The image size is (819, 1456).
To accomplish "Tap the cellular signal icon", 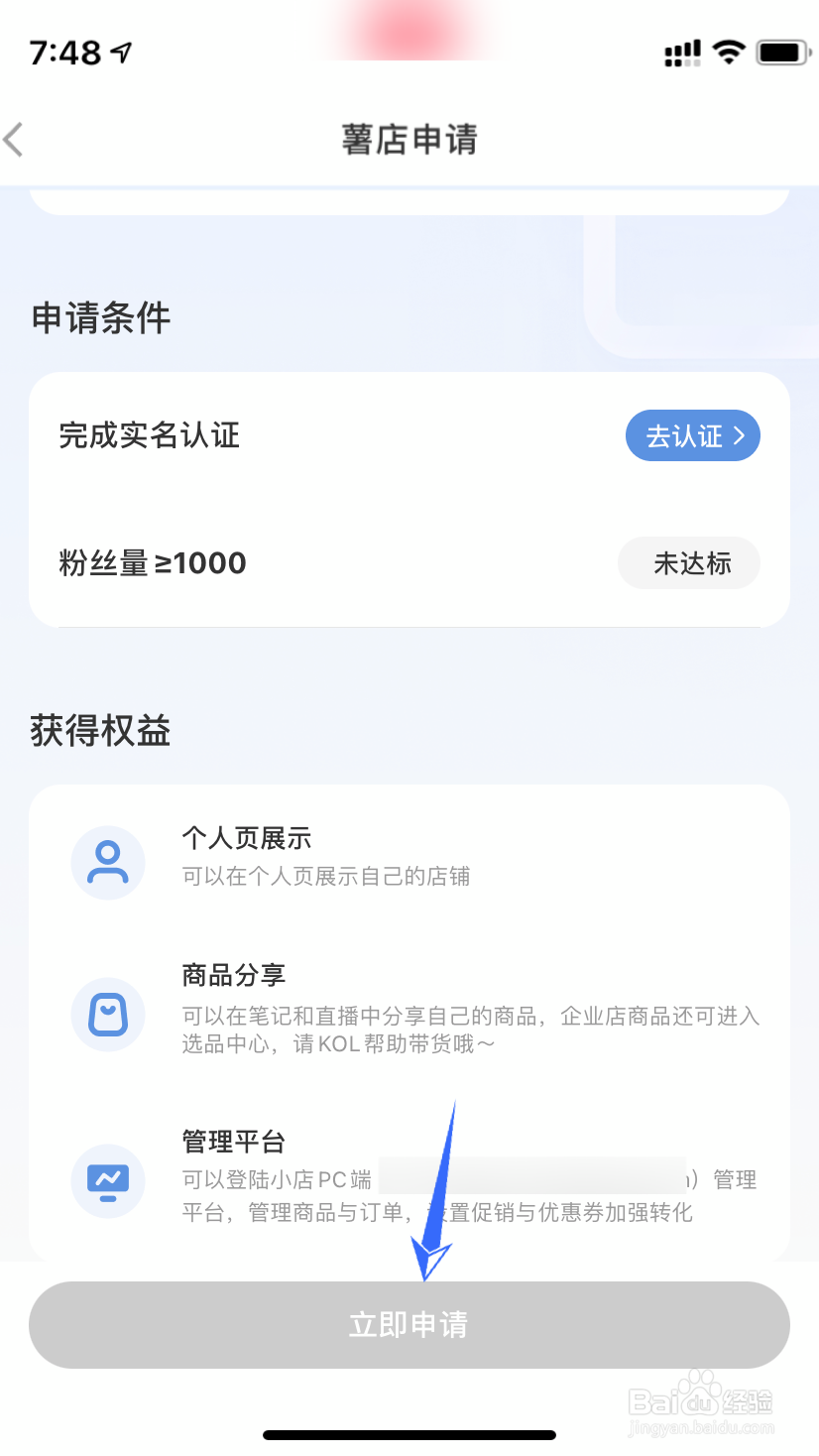I will click(x=681, y=53).
